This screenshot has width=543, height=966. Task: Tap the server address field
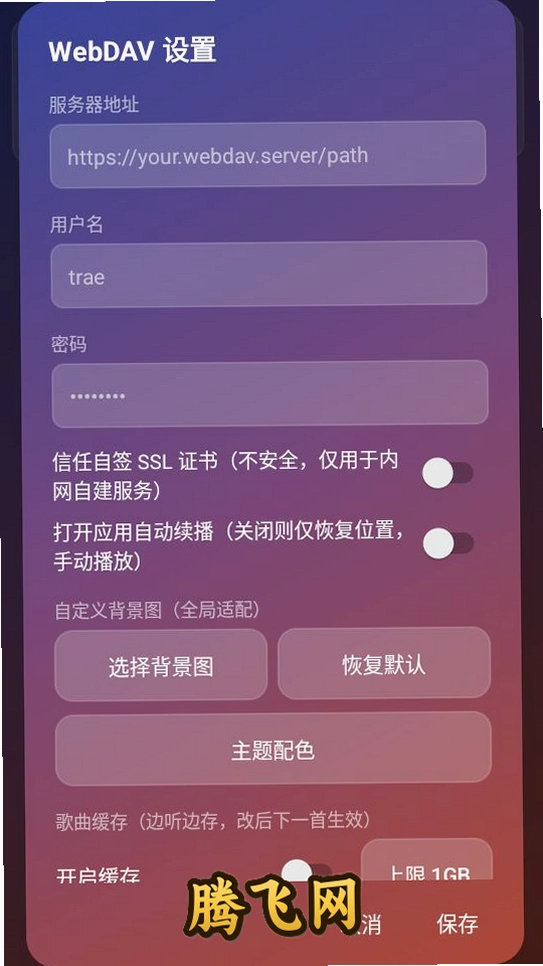tap(267, 154)
